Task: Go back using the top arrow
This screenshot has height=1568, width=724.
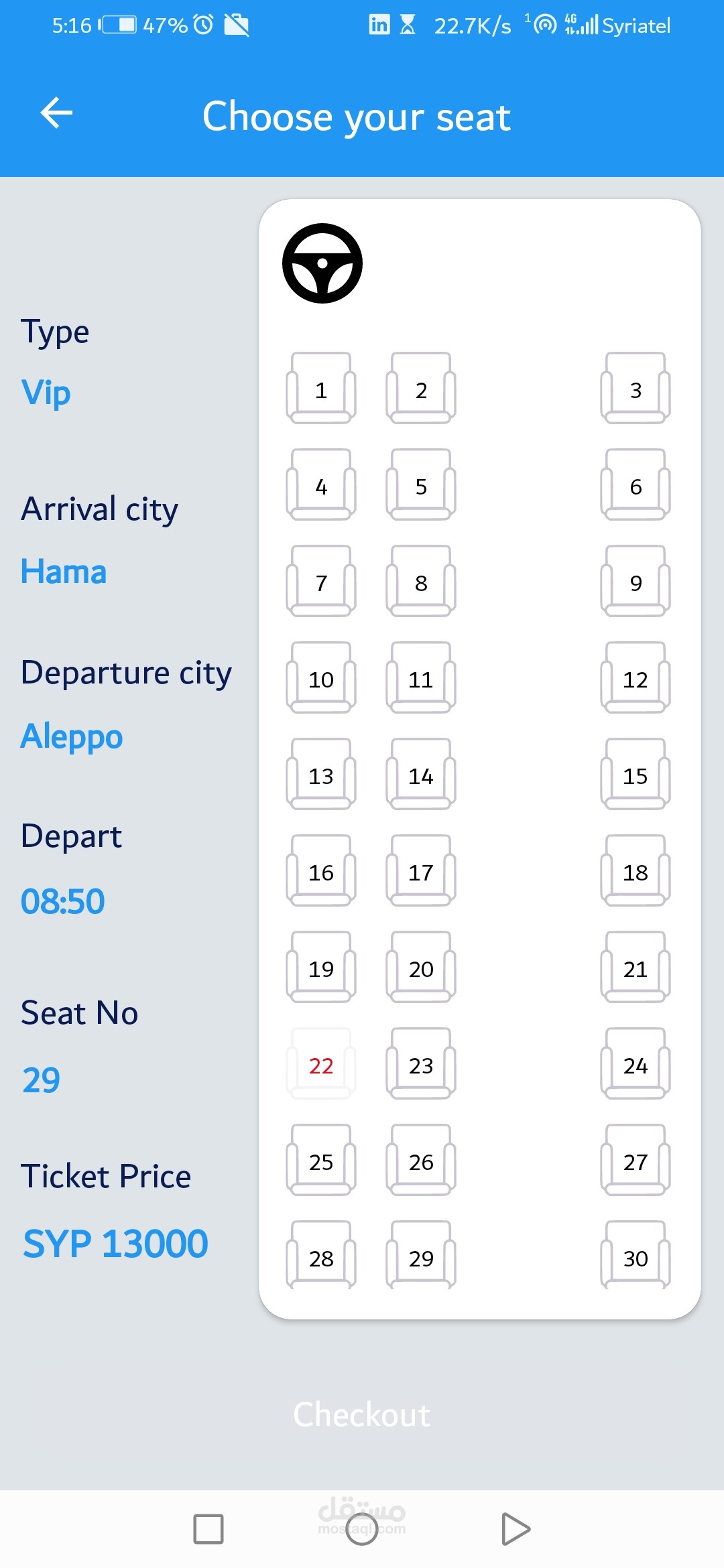Action: click(56, 113)
